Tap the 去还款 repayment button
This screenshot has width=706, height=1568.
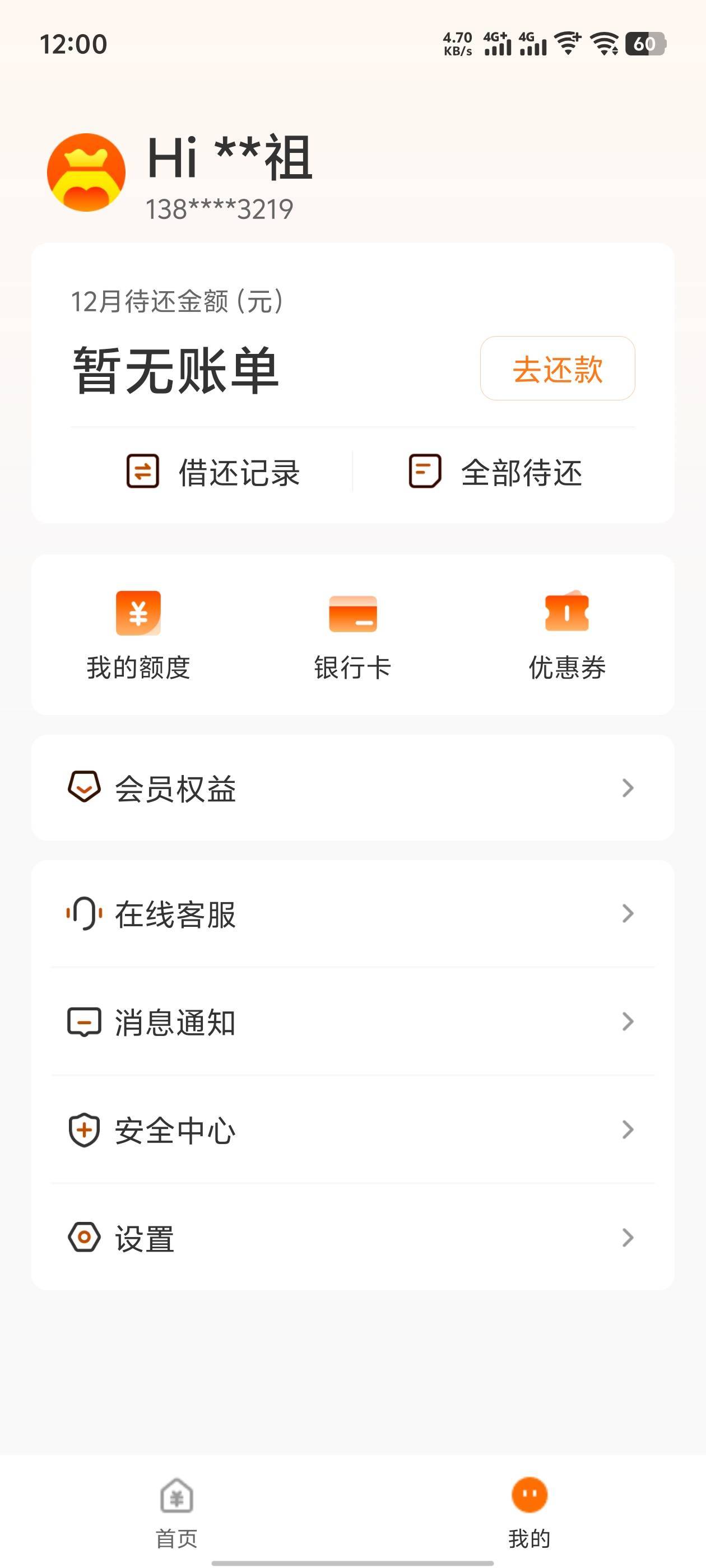click(557, 368)
